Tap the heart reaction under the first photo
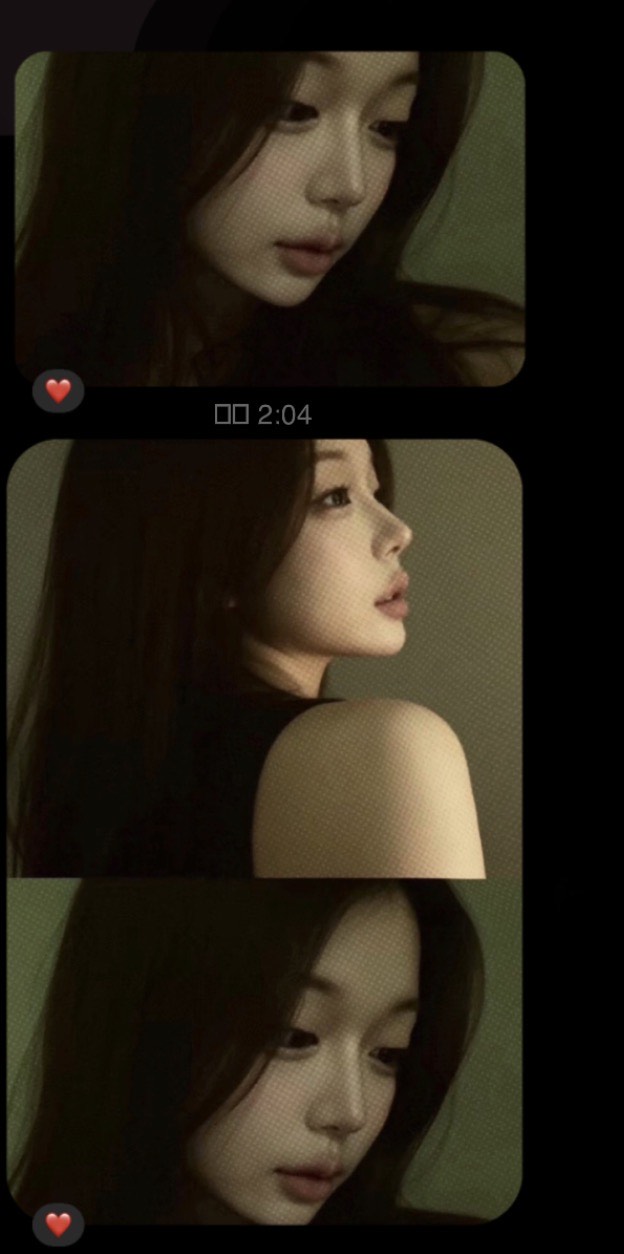 pyautogui.click(x=58, y=391)
